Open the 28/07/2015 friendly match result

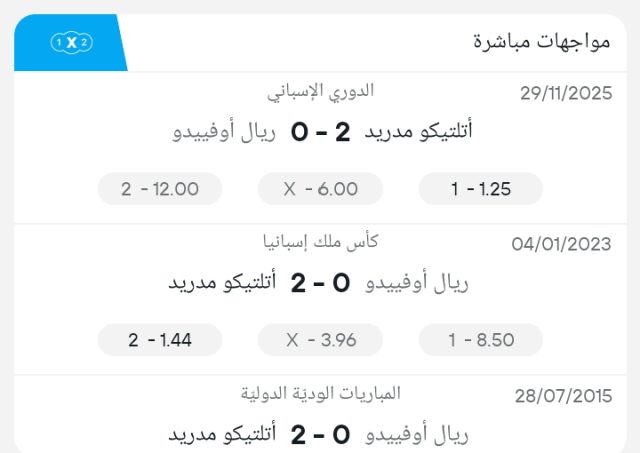(x=320, y=434)
